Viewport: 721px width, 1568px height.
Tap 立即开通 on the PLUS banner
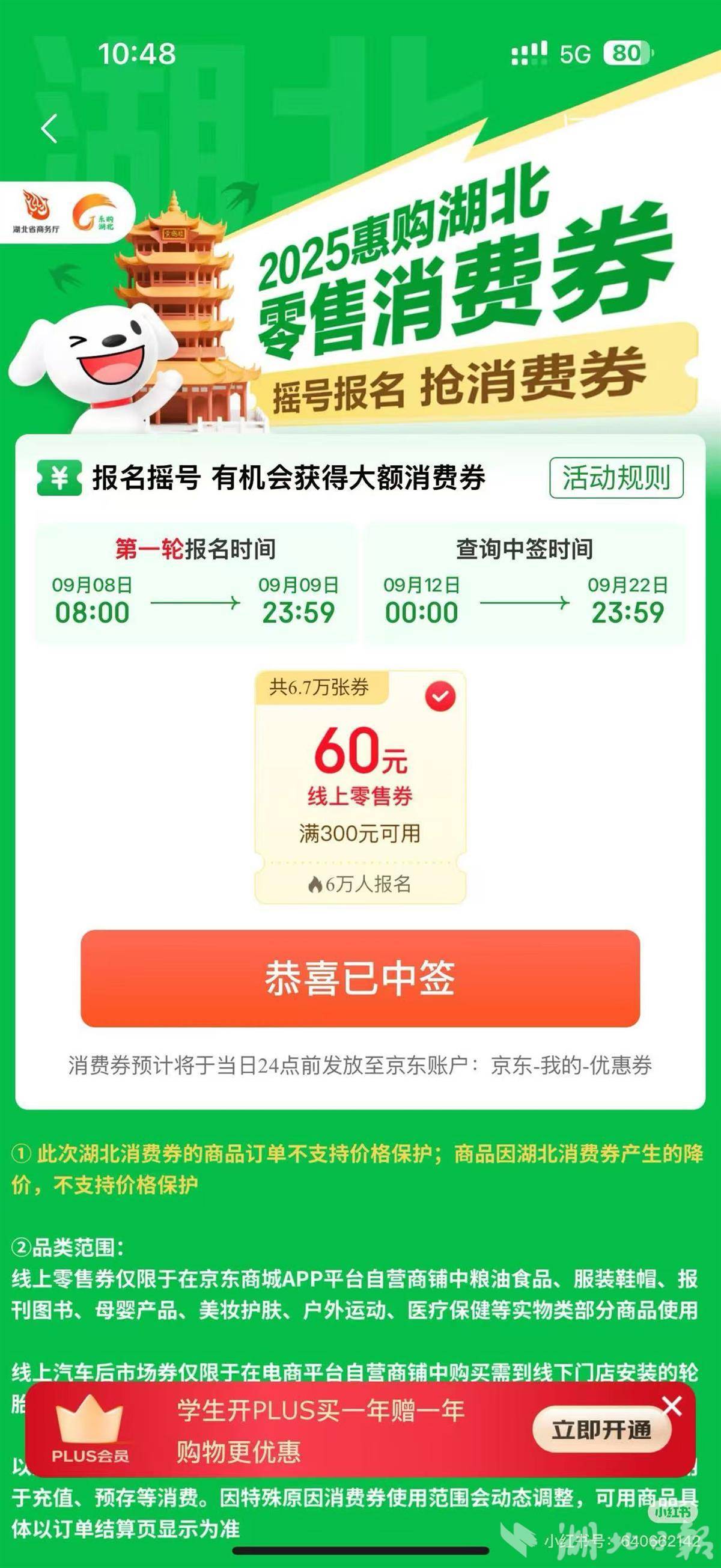pyautogui.click(x=601, y=1430)
